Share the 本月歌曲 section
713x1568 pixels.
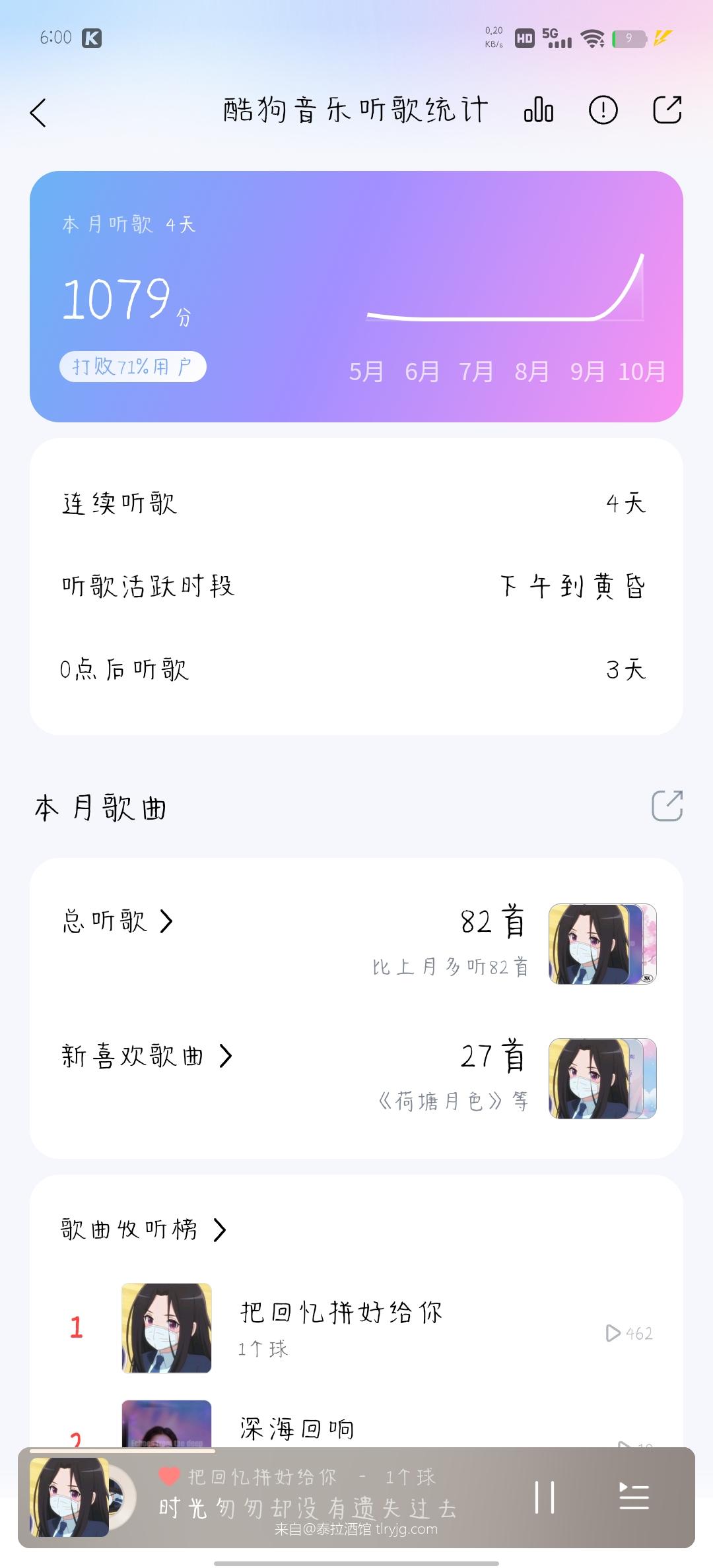click(x=667, y=806)
